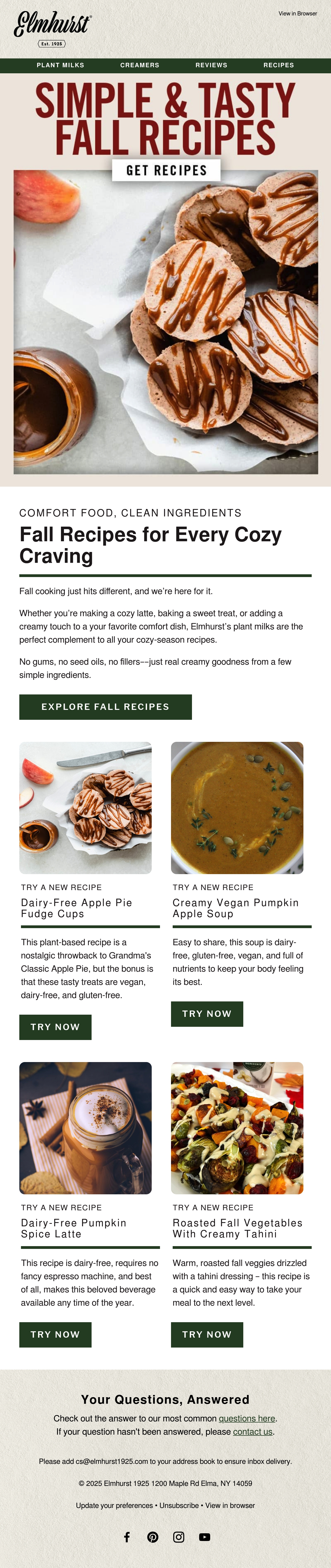The height and width of the screenshot is (1568, 331).
Task: Open the Apple Pie Fudge Cups photo
Action: click(x=85, y=808)
